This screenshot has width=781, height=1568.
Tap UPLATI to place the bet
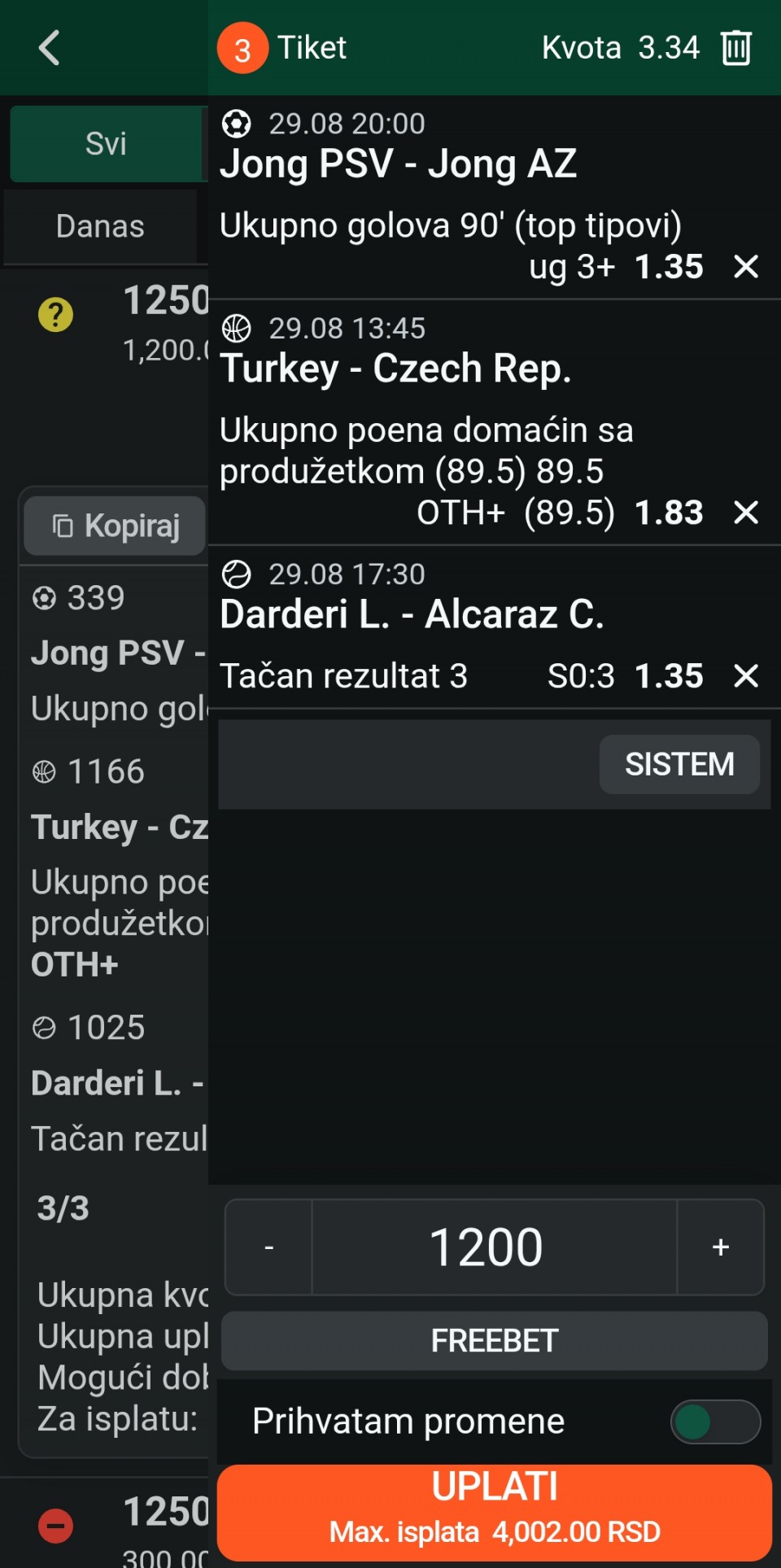[x=495, y=1512]
